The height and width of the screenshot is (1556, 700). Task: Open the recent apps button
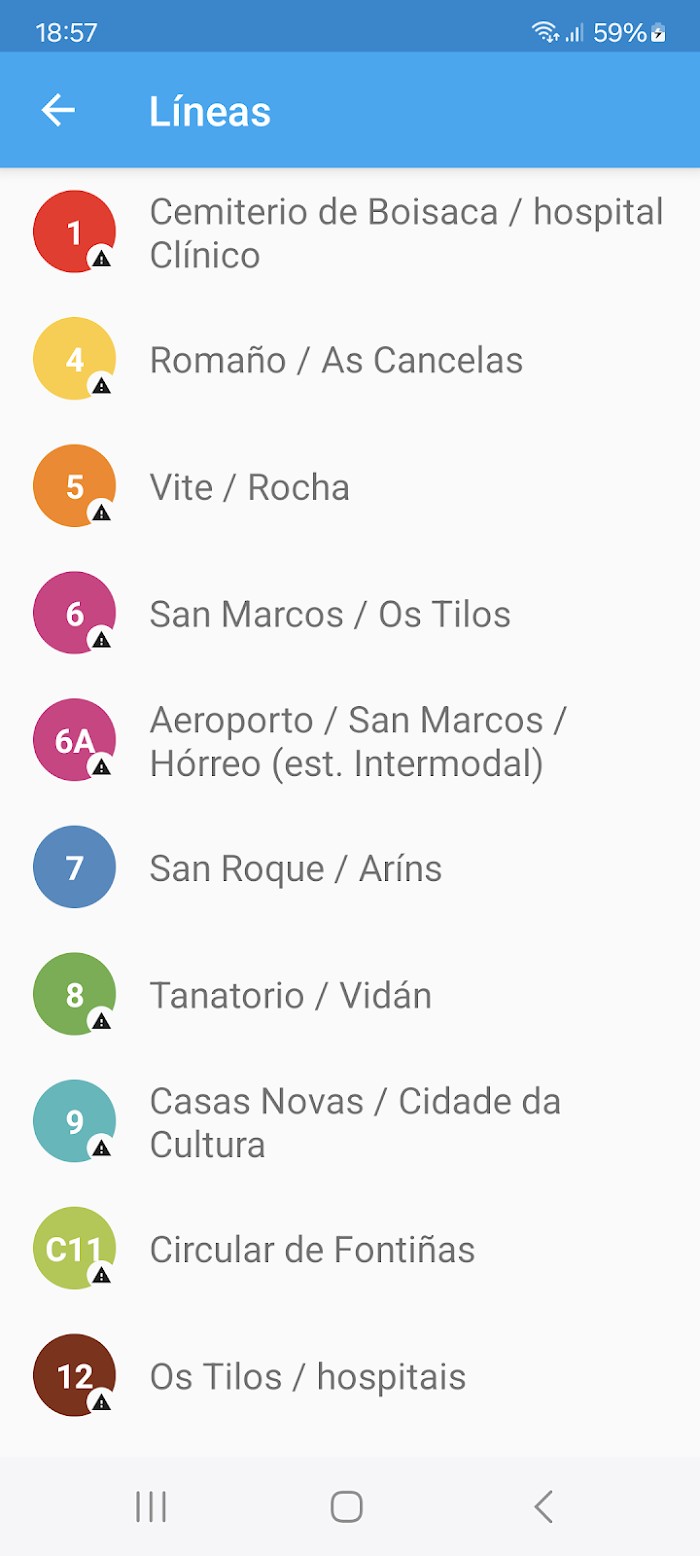[x=151, y=1506]
